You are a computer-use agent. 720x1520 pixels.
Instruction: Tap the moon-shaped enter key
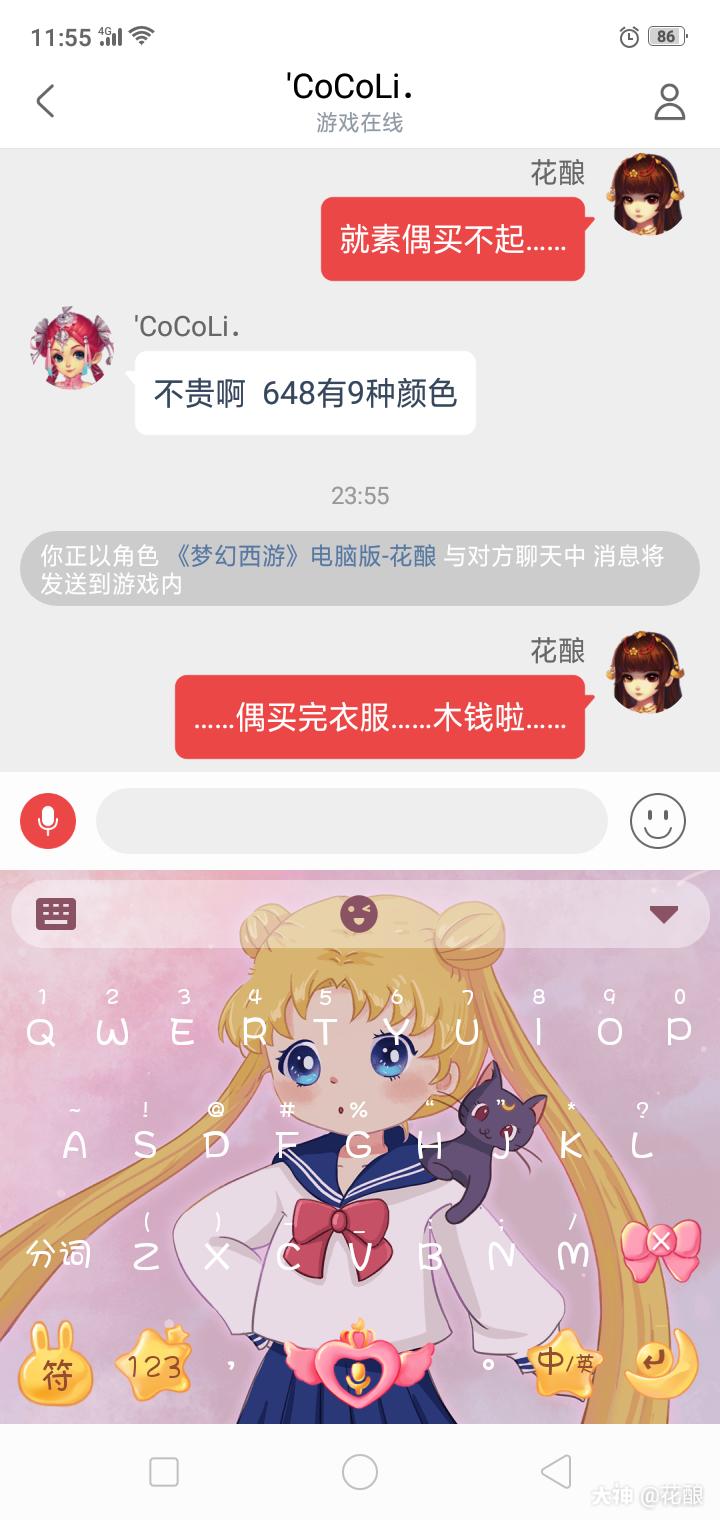pos(661,1363)
